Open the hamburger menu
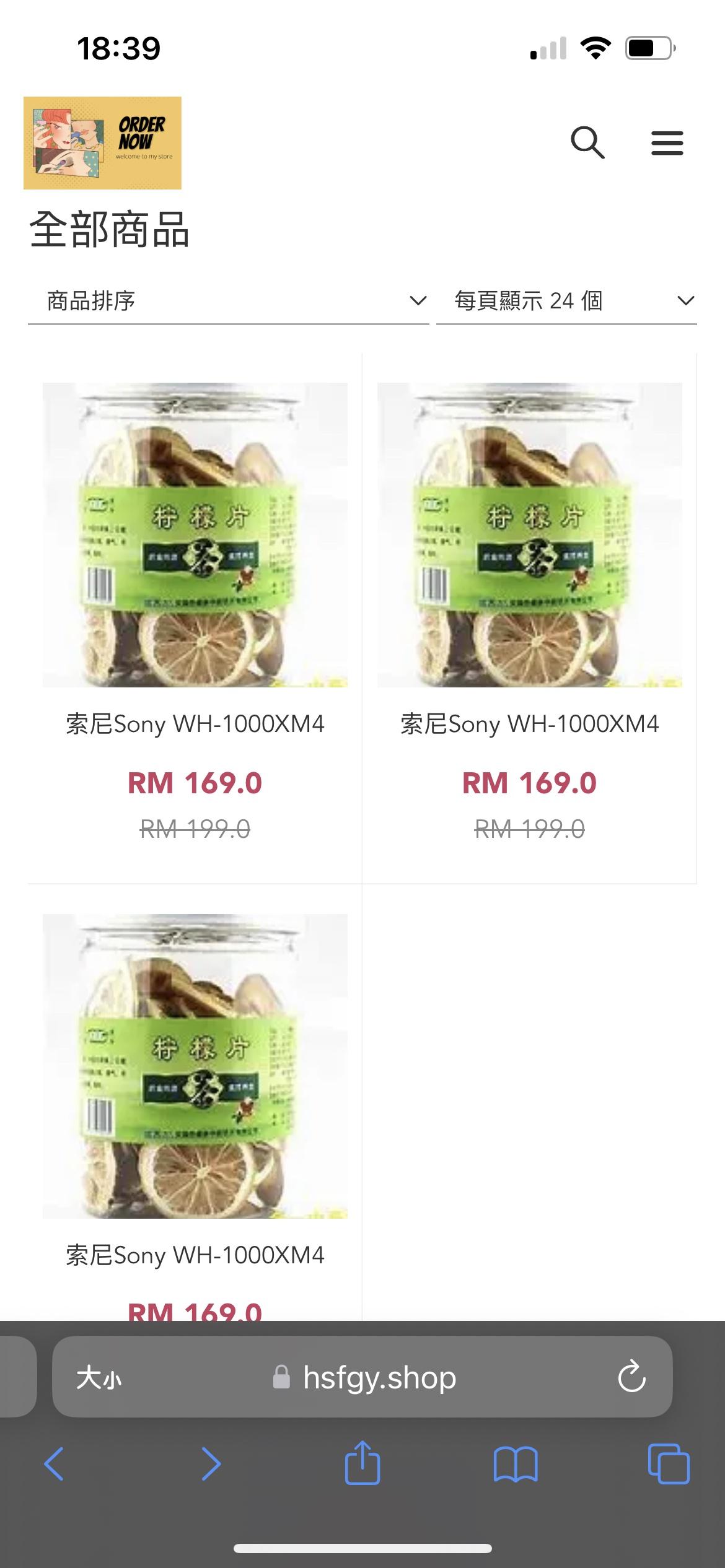 coord(667,143)
